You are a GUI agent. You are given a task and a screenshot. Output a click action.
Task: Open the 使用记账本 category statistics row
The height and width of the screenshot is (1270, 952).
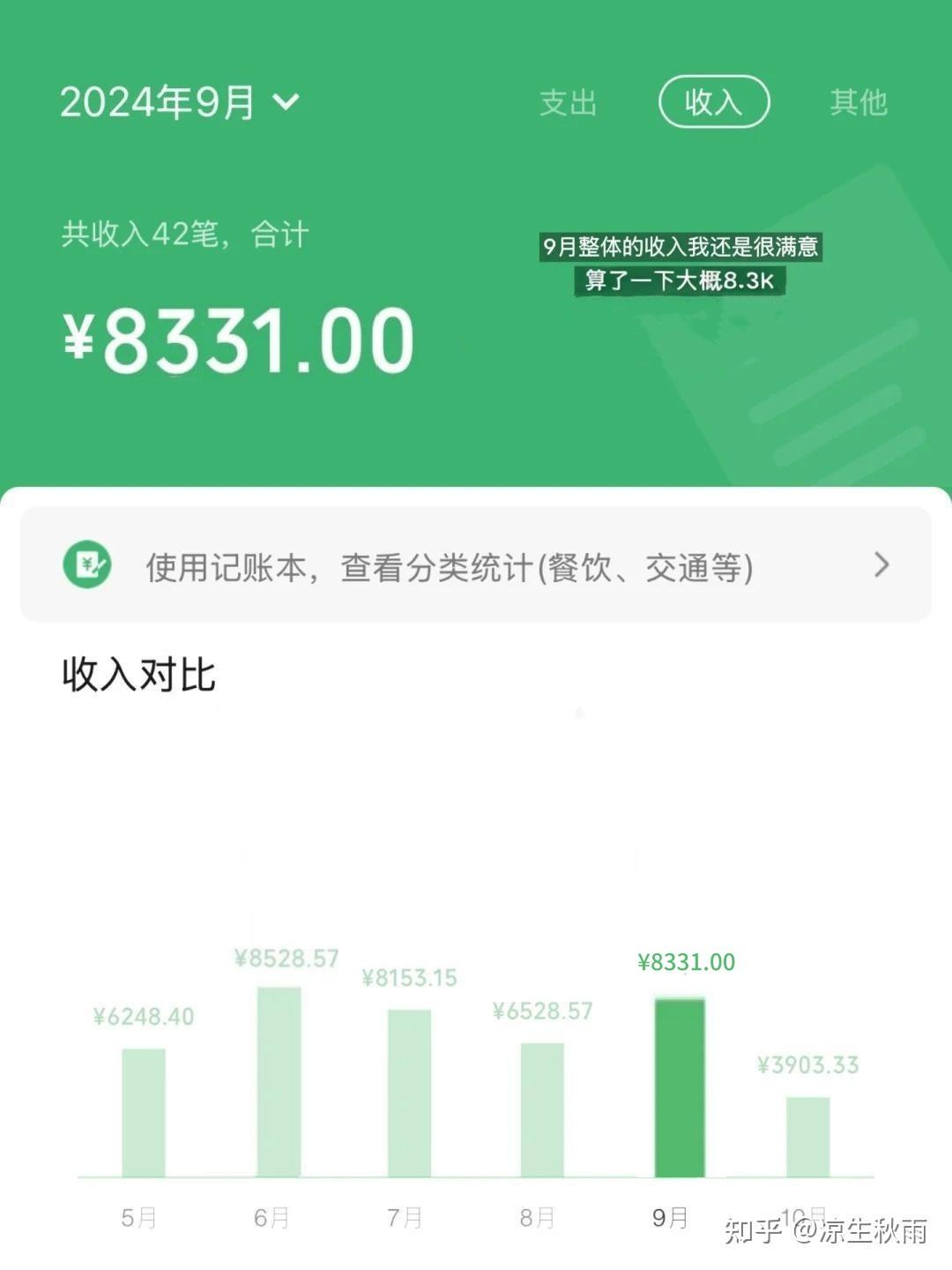476,565
